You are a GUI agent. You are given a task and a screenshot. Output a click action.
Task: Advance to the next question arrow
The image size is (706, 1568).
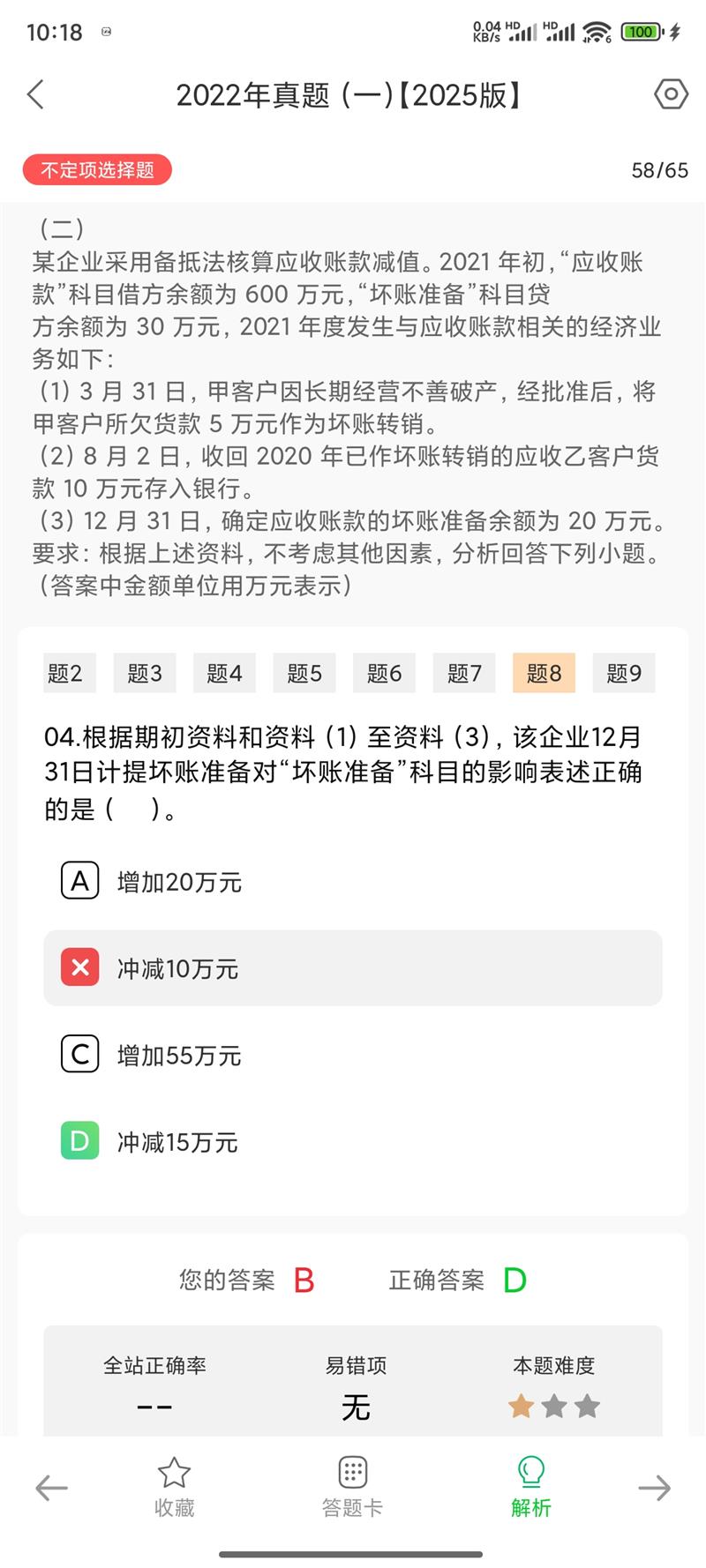click(654, 1489)
